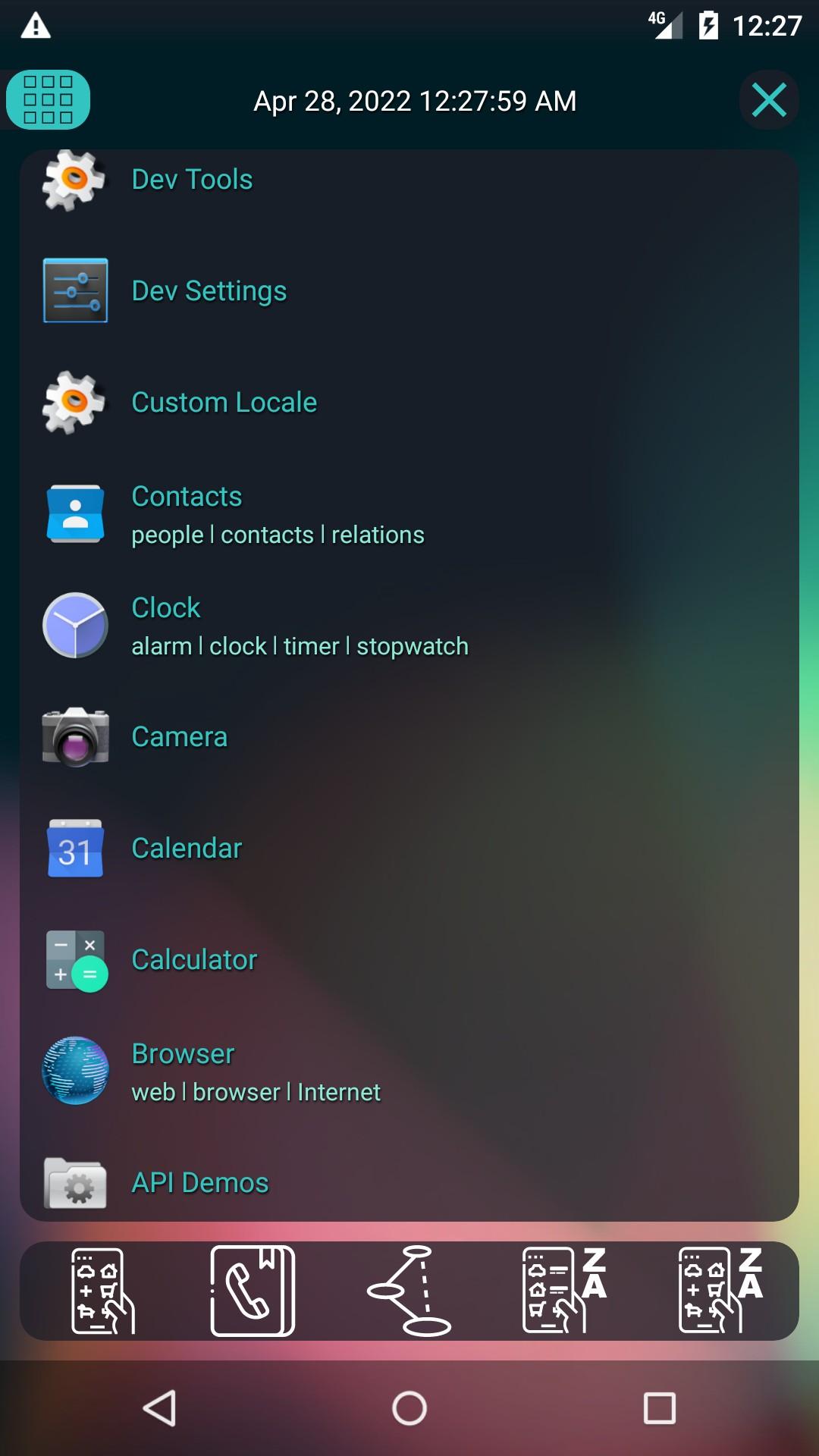Launch Dev Settings

coord(209,291)
